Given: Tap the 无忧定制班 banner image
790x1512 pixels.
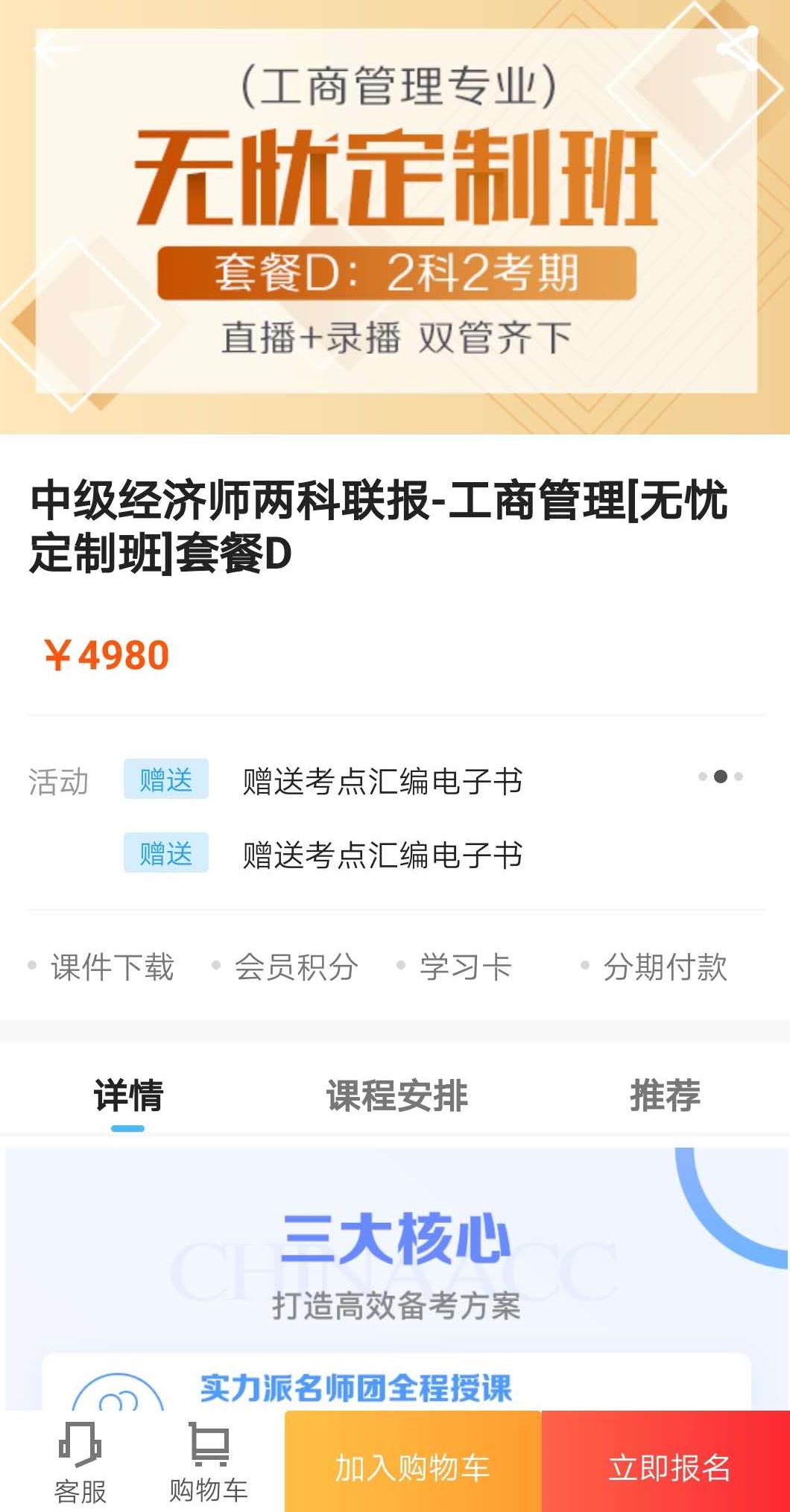Looking at the screenshot, I should click(395, 216).
